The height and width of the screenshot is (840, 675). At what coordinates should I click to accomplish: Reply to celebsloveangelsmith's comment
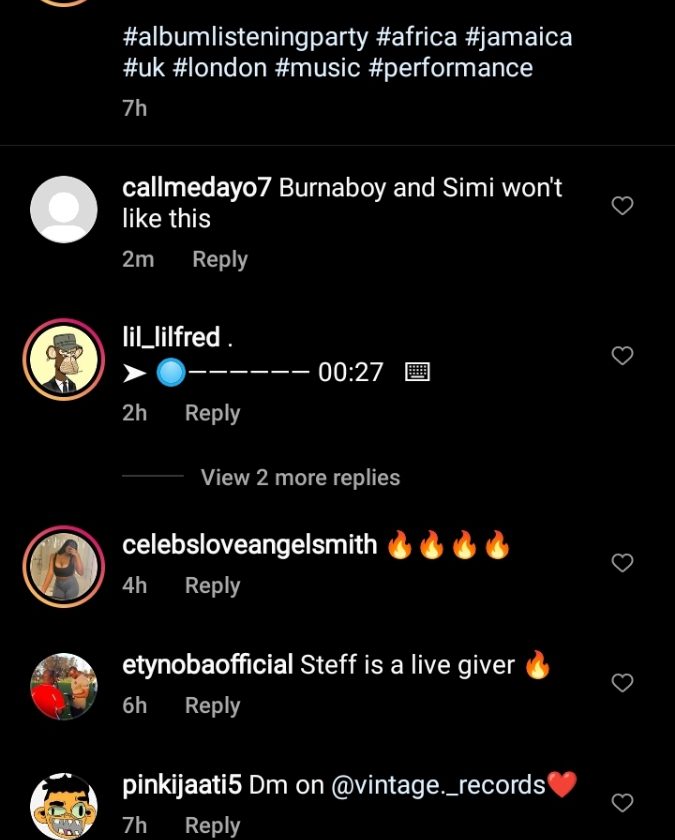click(x=212, y=585)
